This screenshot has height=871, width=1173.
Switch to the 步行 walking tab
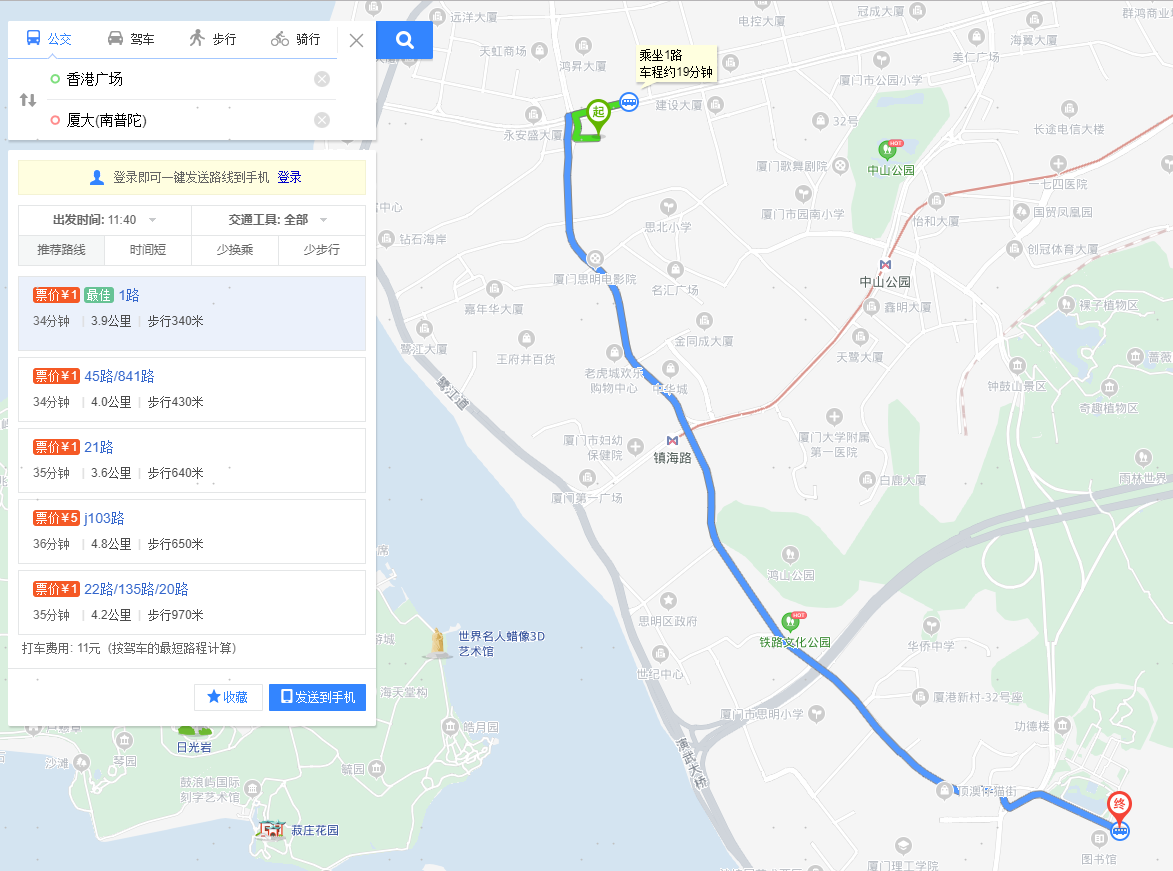pyautogui.click(x=212, y=39)
